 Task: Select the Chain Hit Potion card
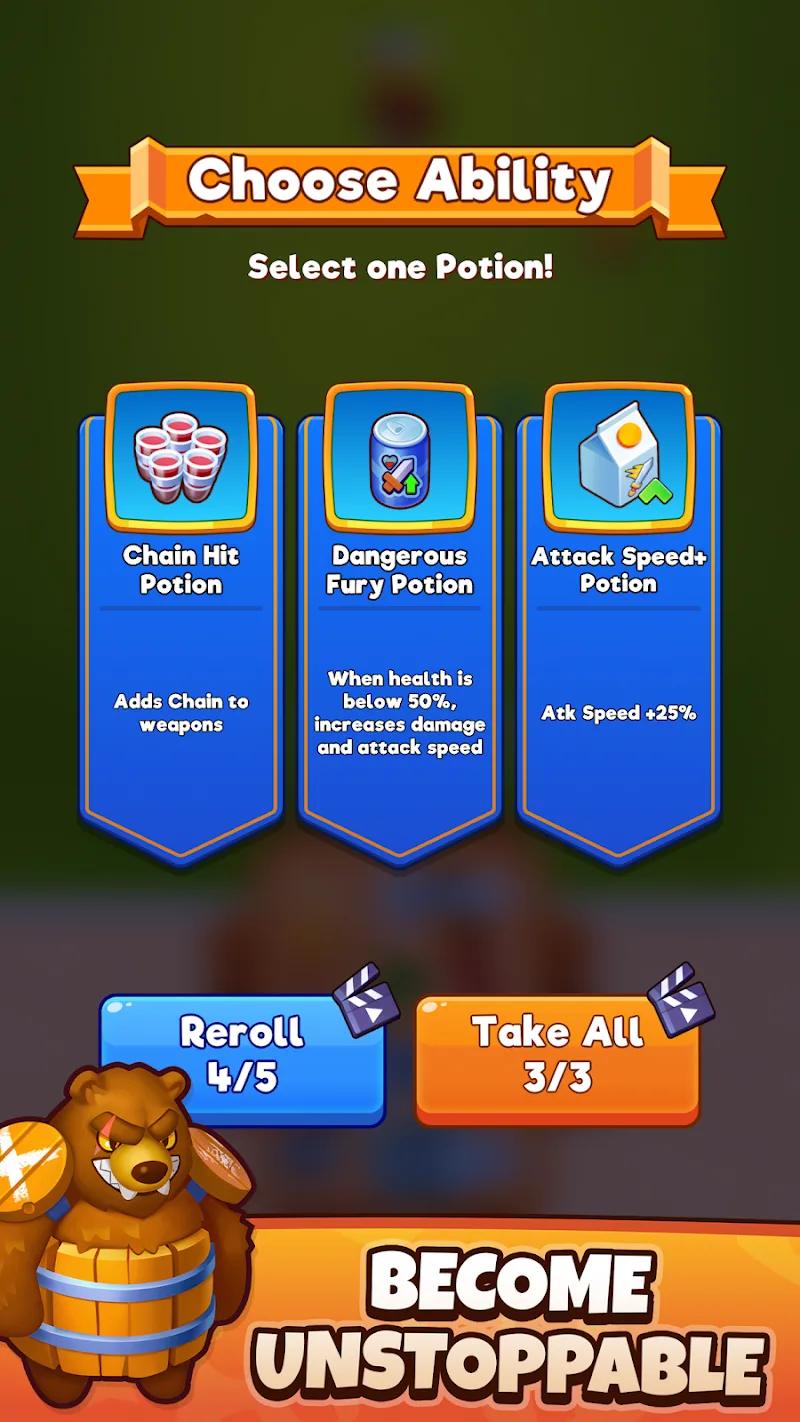(181, 630)
